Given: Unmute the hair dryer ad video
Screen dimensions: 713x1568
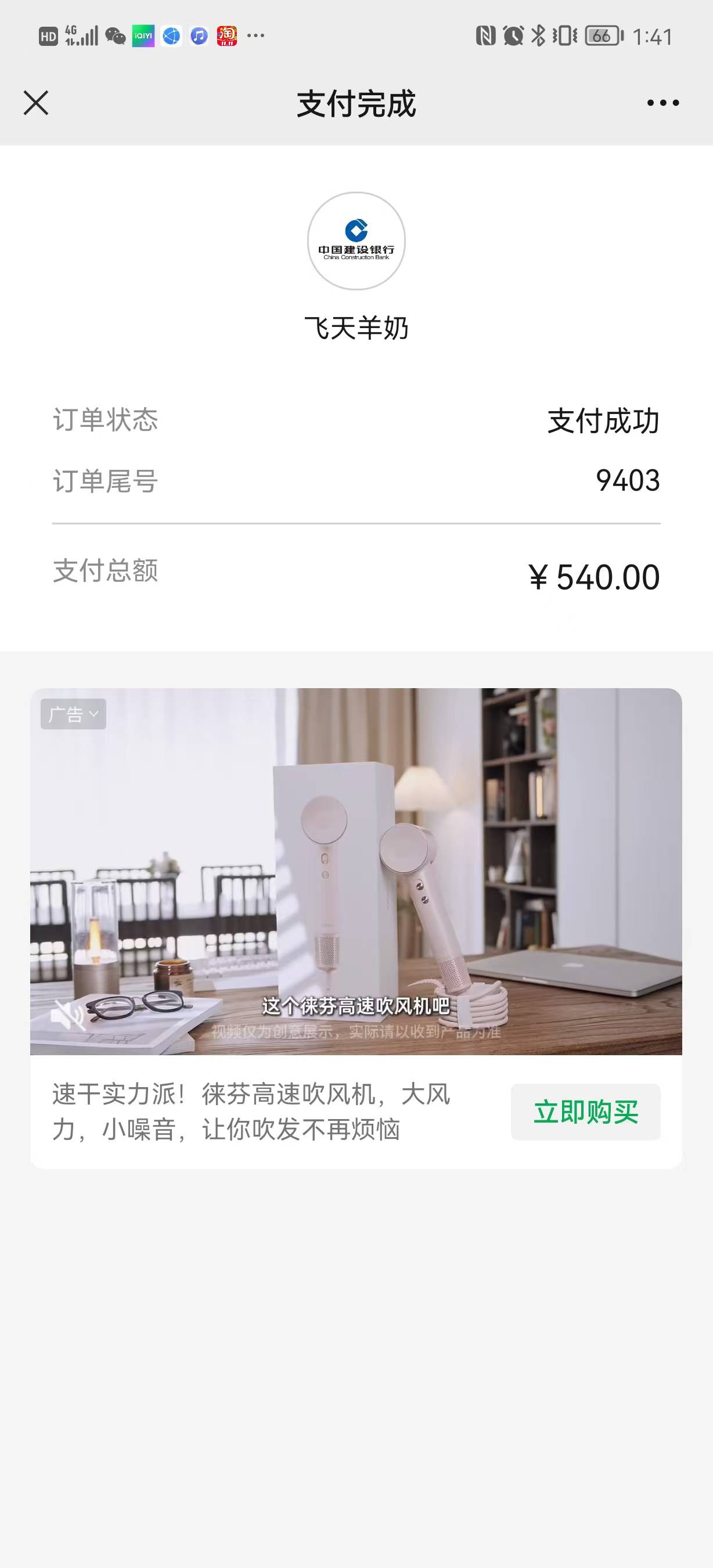Looking at the screenshot, I should 67,1015.
